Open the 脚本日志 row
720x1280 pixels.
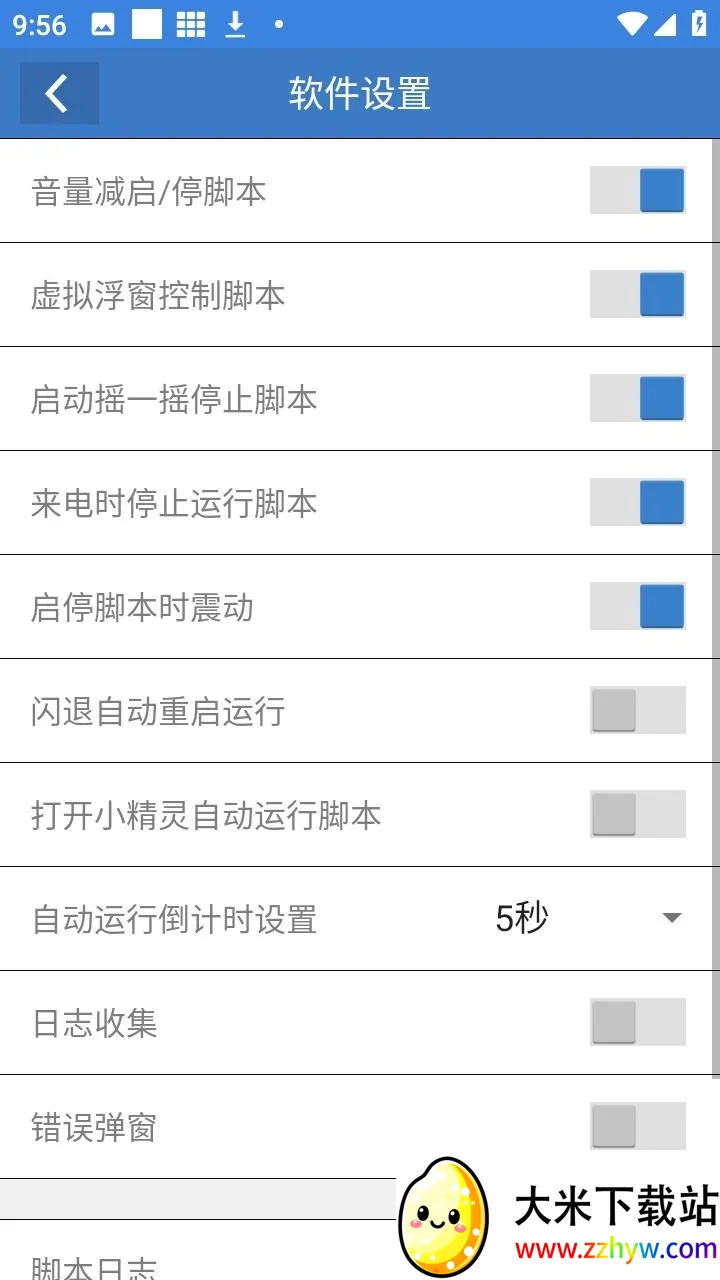coord(200,1262)
